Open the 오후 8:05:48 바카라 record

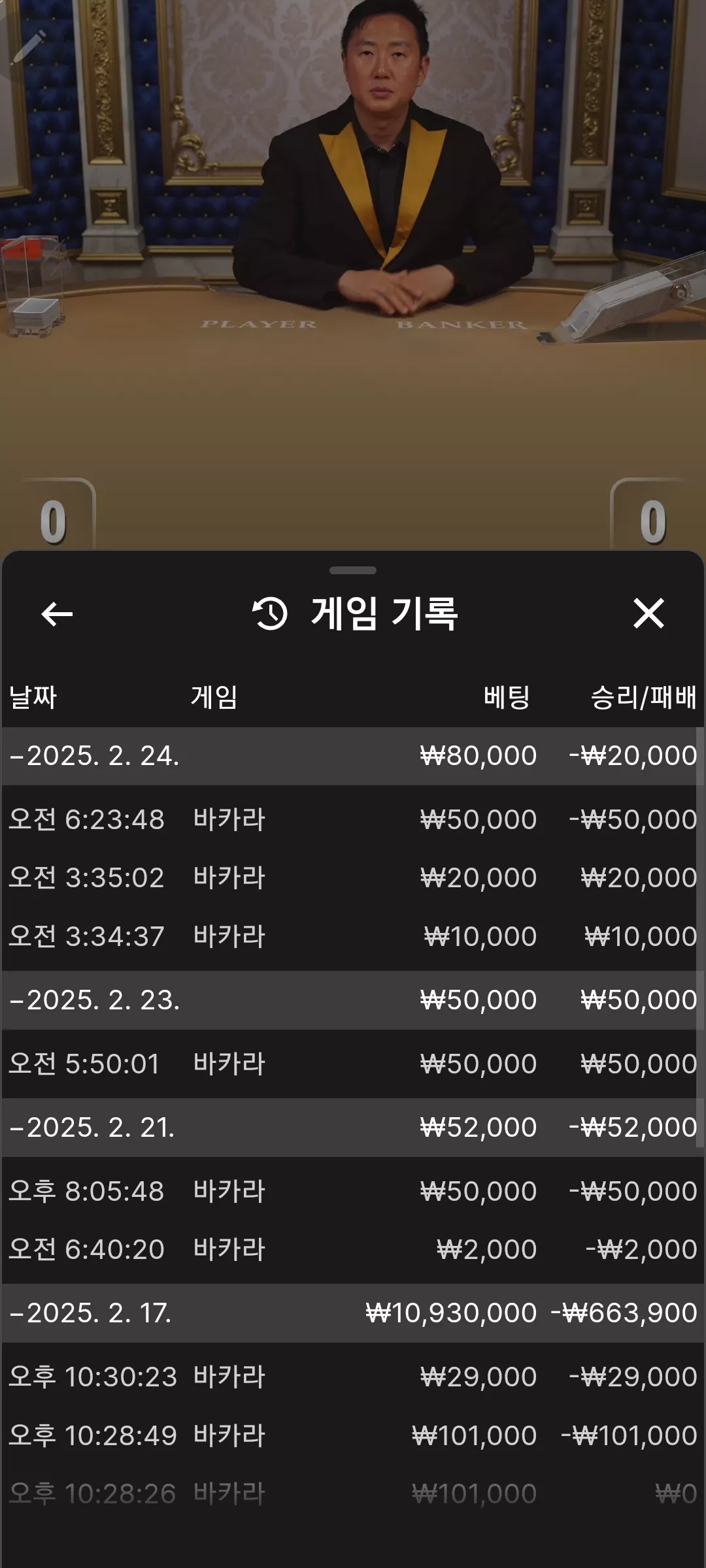(353, 1191)
